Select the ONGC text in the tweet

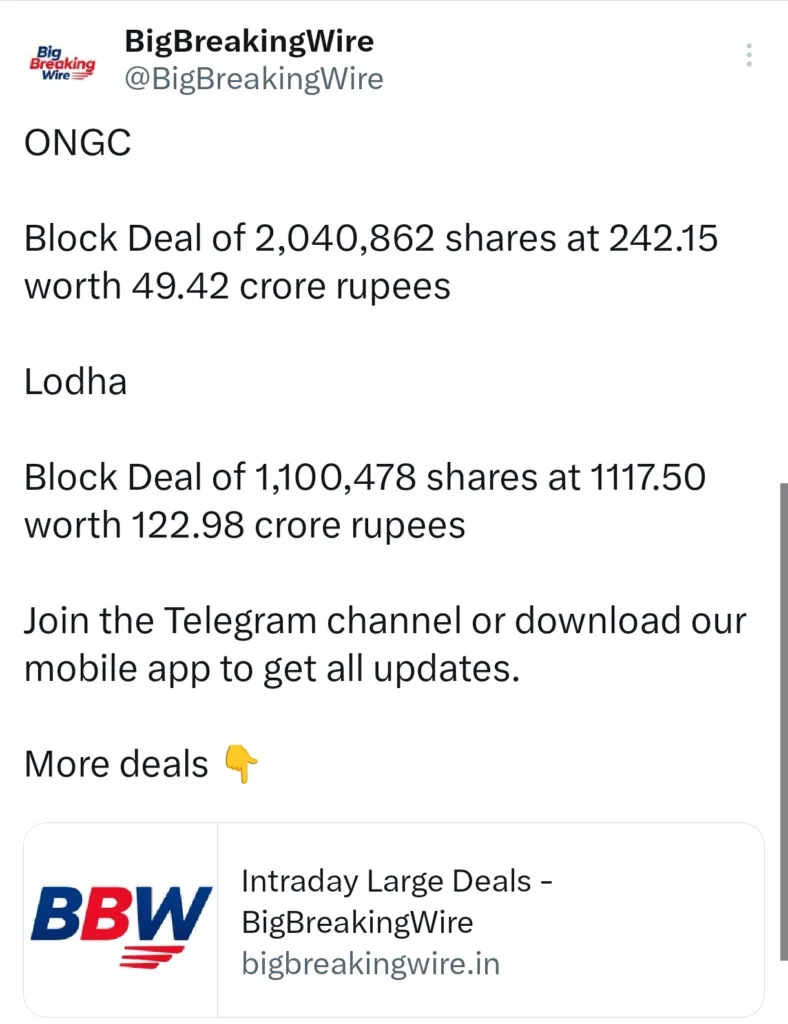pyautogui.click(x=77, y=142)
